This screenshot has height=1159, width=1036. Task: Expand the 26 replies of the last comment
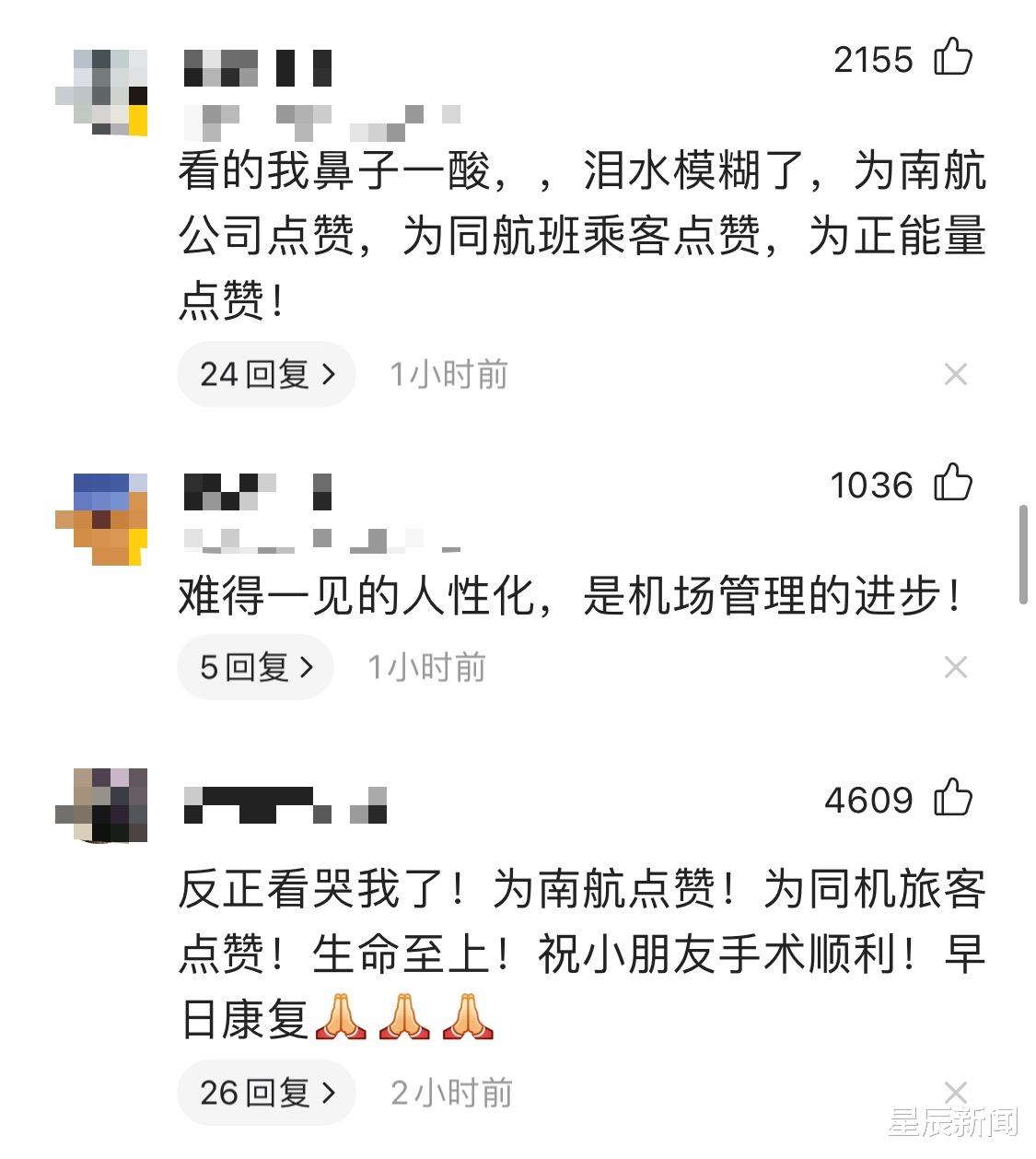[x=265, y=1093]
